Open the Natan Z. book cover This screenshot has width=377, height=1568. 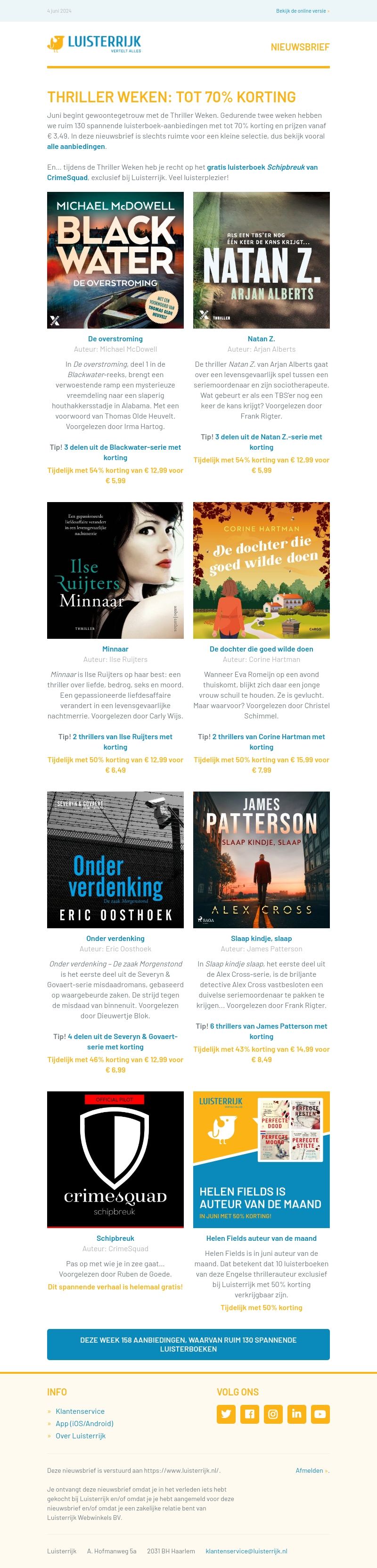click(261, 260)
